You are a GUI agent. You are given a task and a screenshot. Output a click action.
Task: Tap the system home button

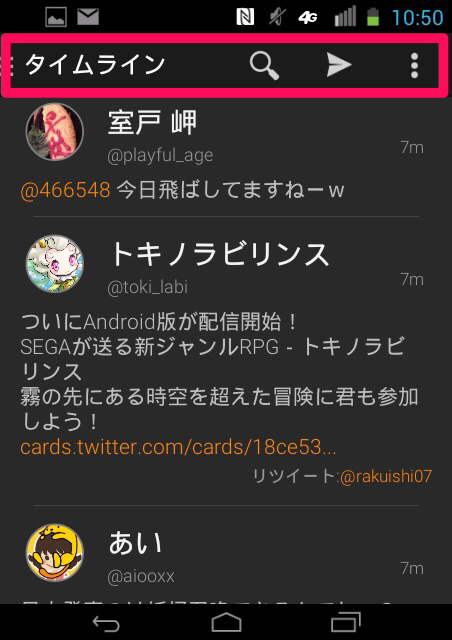coord(226,622)
